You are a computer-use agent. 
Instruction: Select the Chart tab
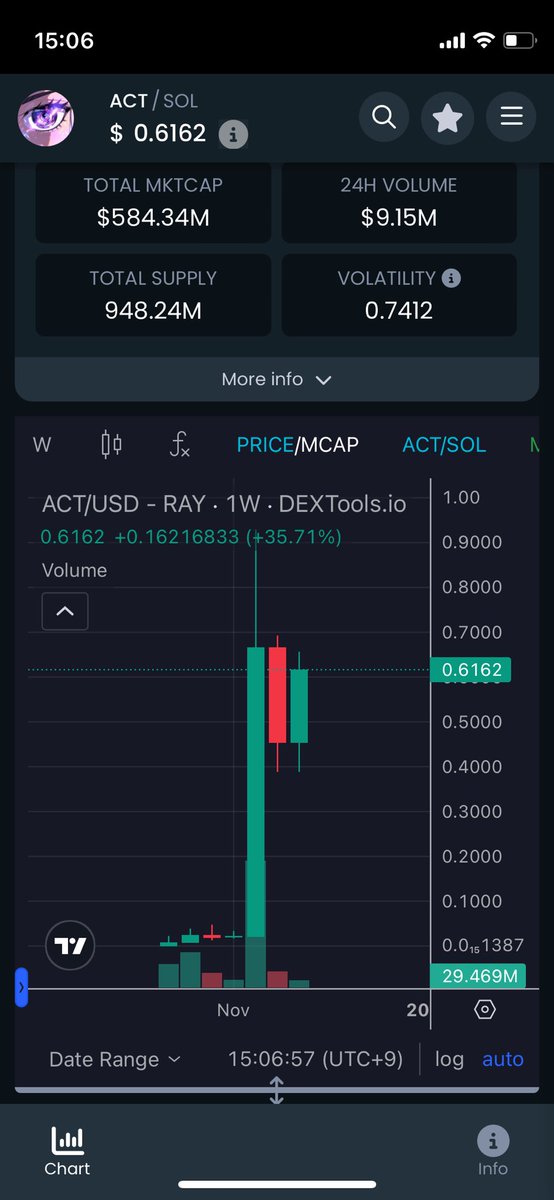67,1151
